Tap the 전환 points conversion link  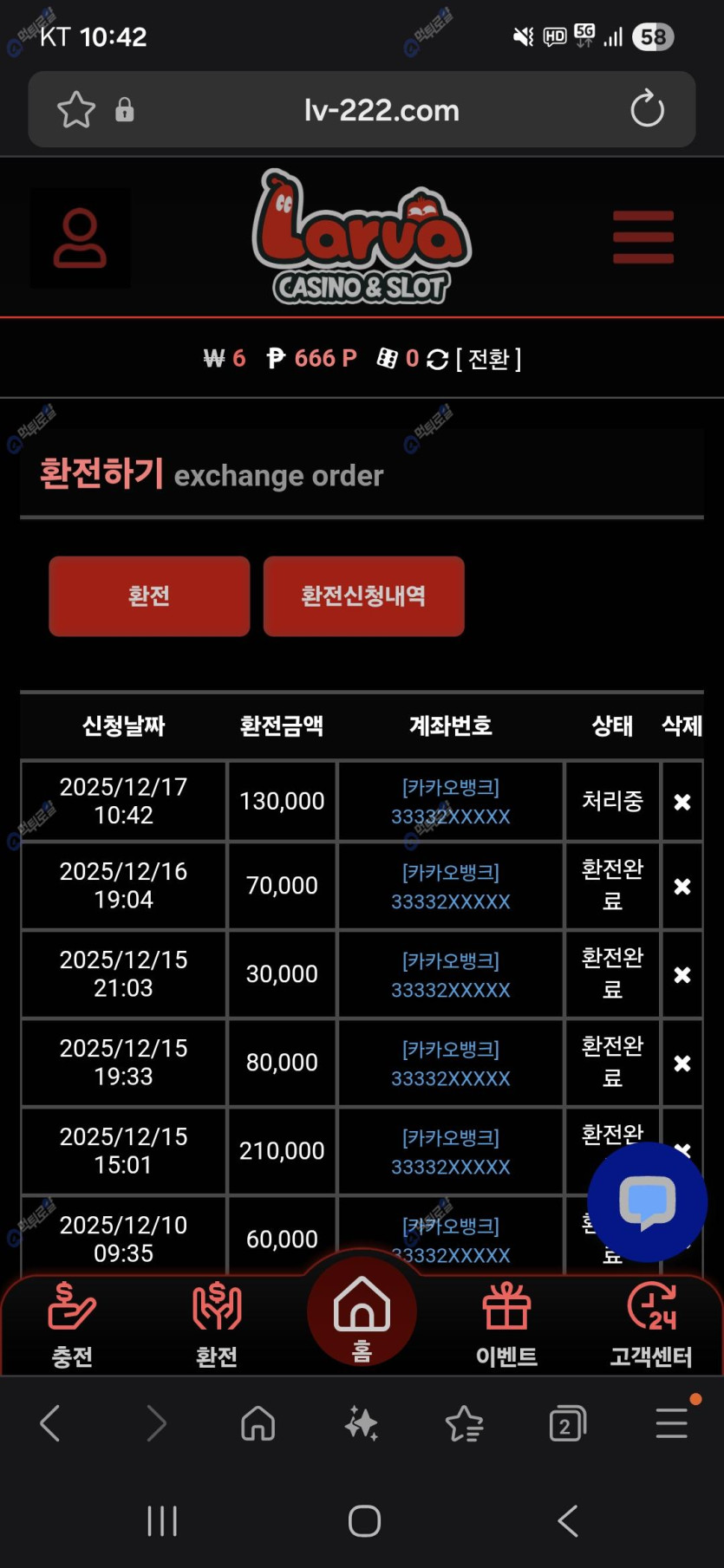488,359
